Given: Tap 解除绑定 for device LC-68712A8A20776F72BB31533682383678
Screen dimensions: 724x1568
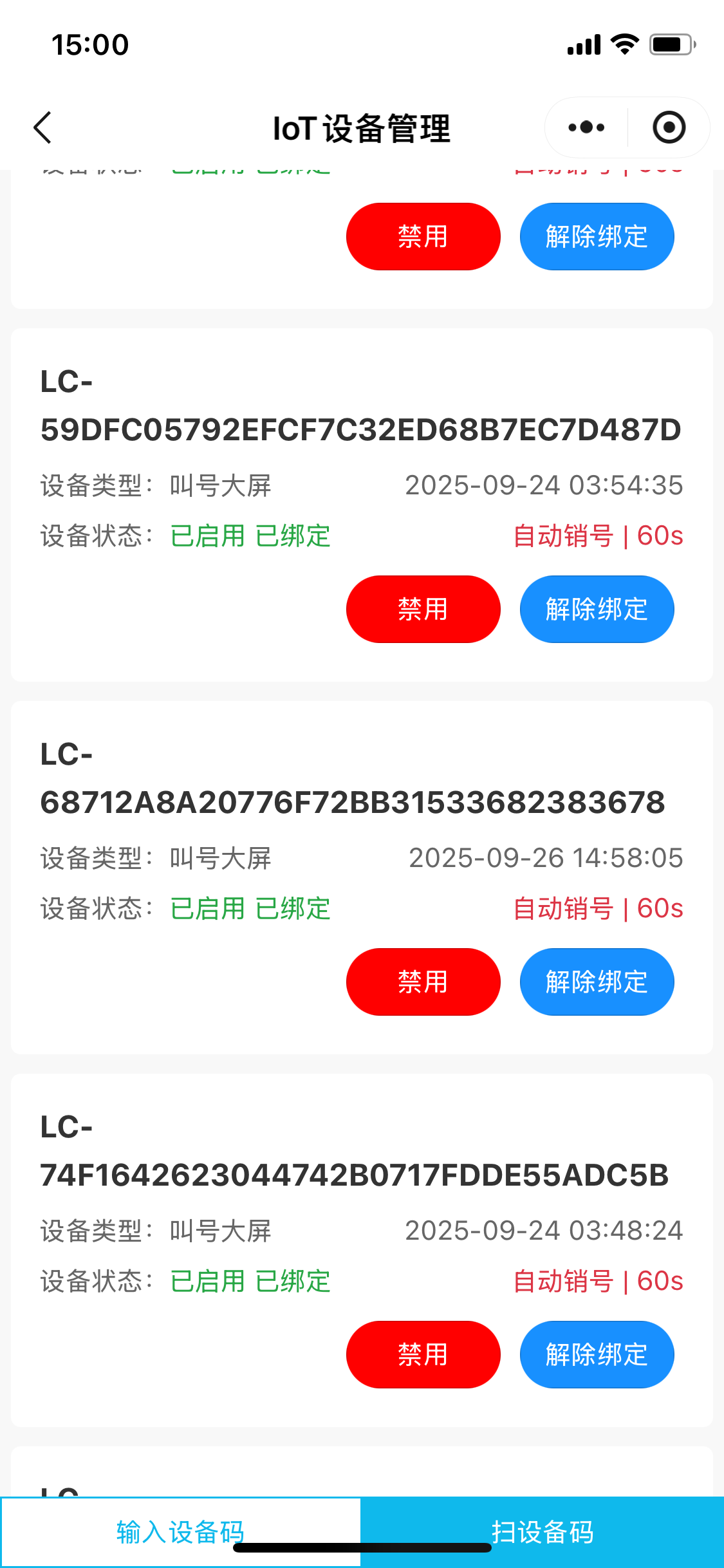Looking at the screenshot, I should 597,982.
